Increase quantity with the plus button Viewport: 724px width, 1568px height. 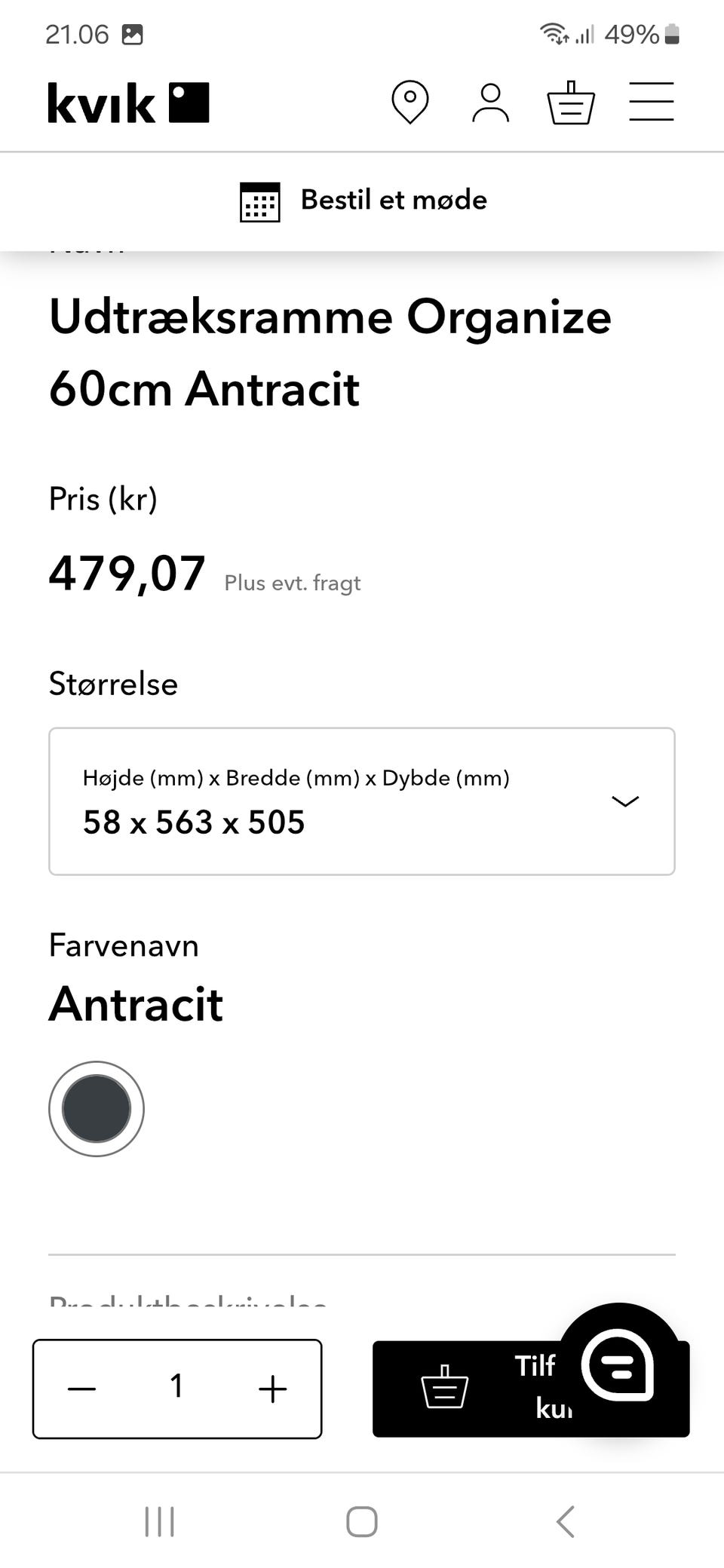(x=272, y=1389)
